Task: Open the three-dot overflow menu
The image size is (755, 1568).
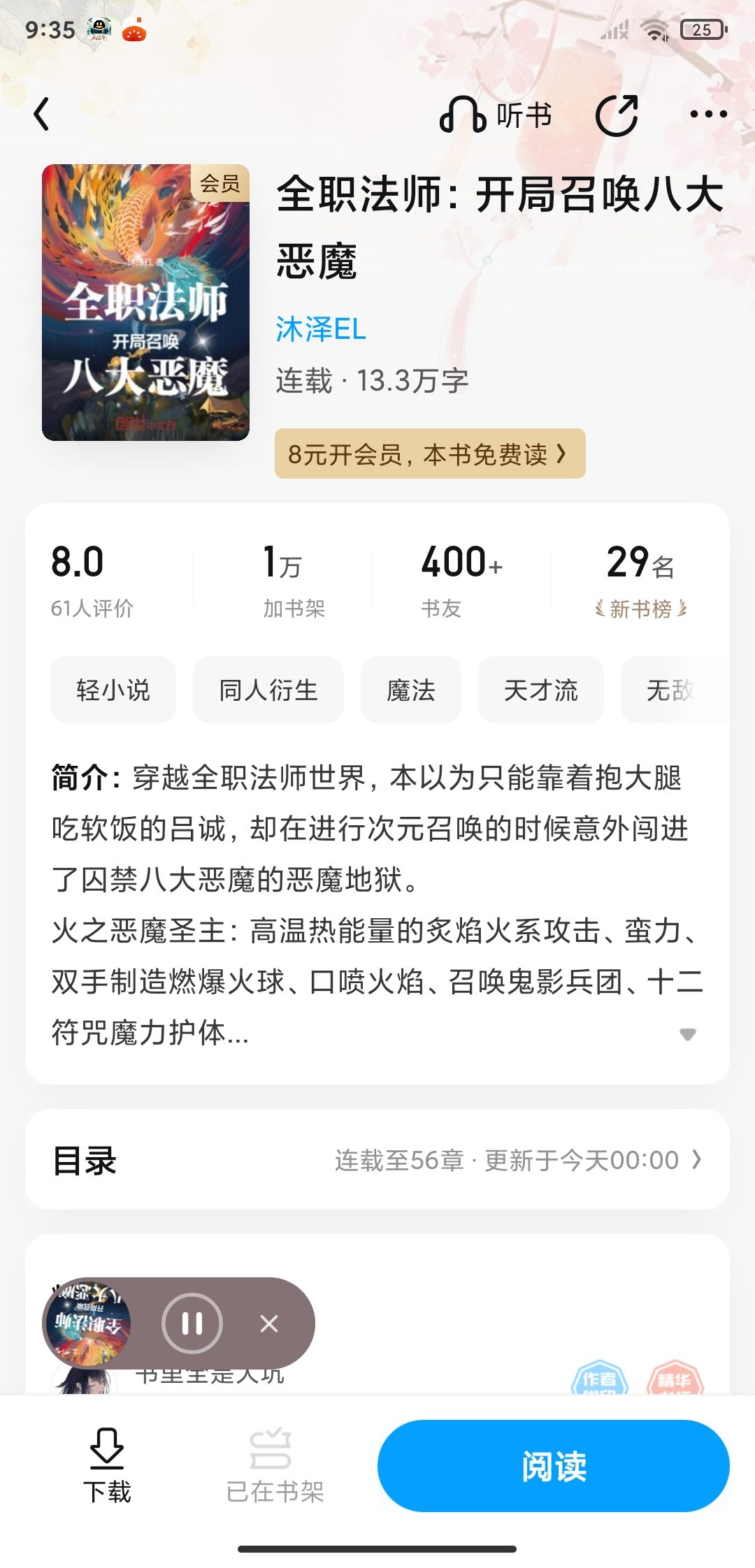Action: tap(708, 114)
